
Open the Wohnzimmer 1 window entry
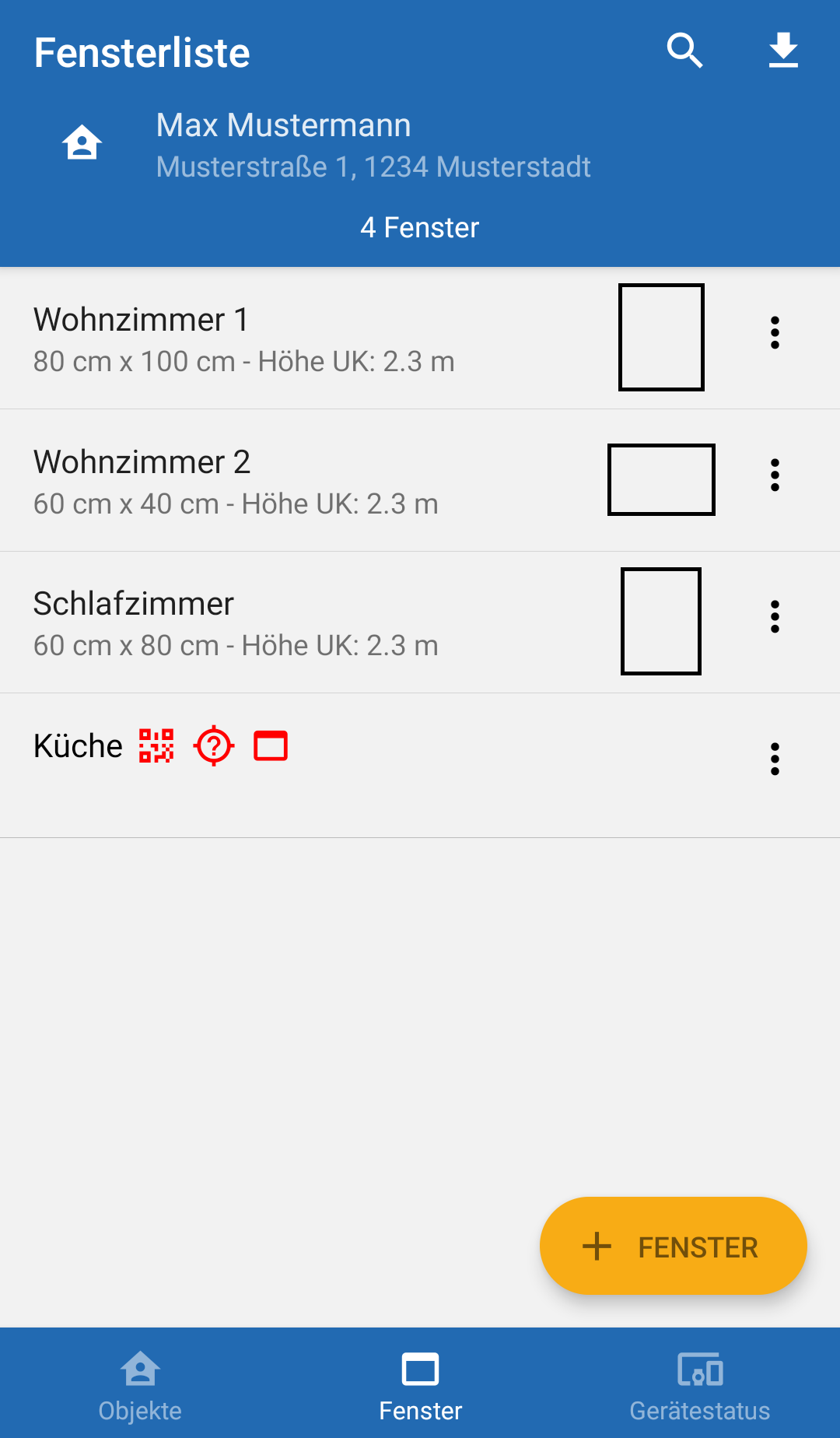(311, 338)
